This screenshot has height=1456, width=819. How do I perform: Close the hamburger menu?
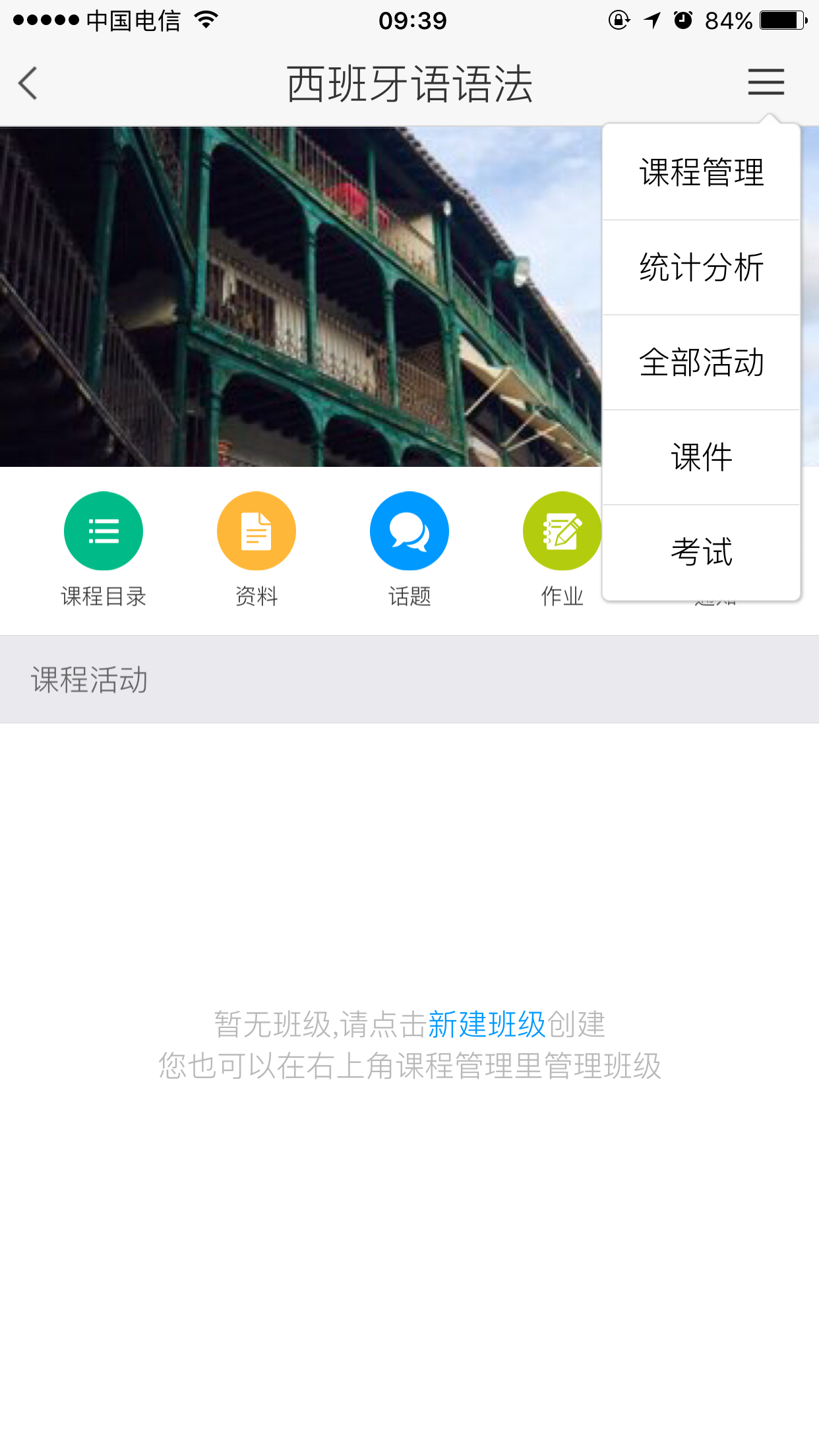click(766, 82)
